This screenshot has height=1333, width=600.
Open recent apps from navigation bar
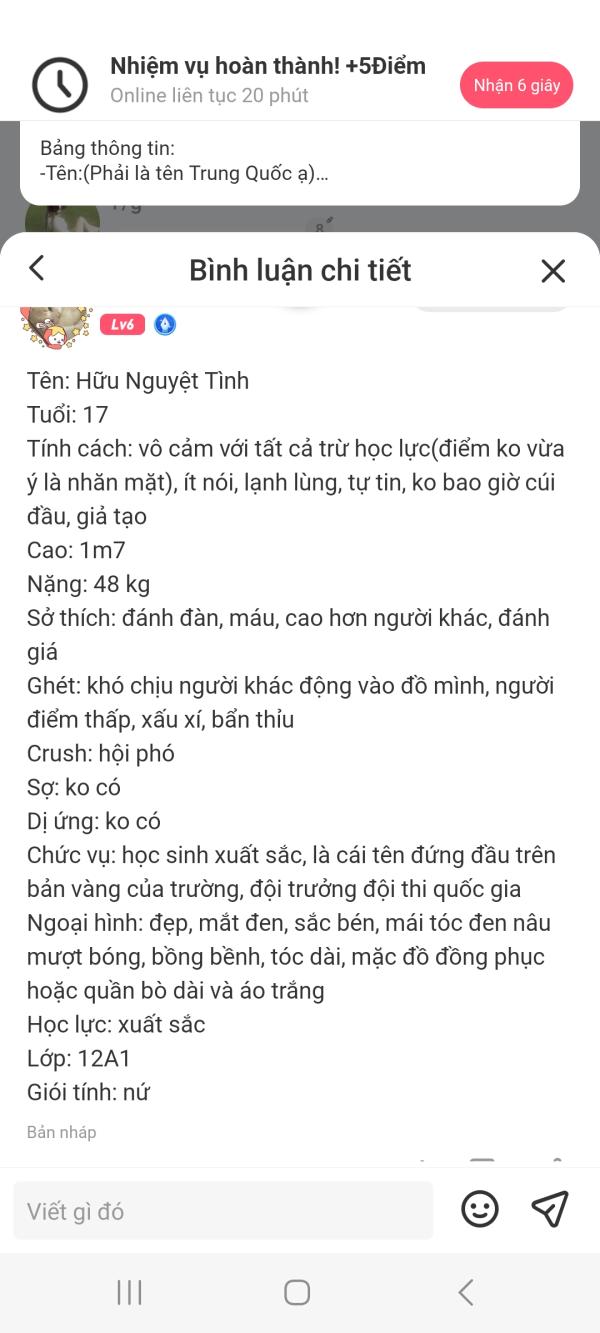(x=129, y=1292)
